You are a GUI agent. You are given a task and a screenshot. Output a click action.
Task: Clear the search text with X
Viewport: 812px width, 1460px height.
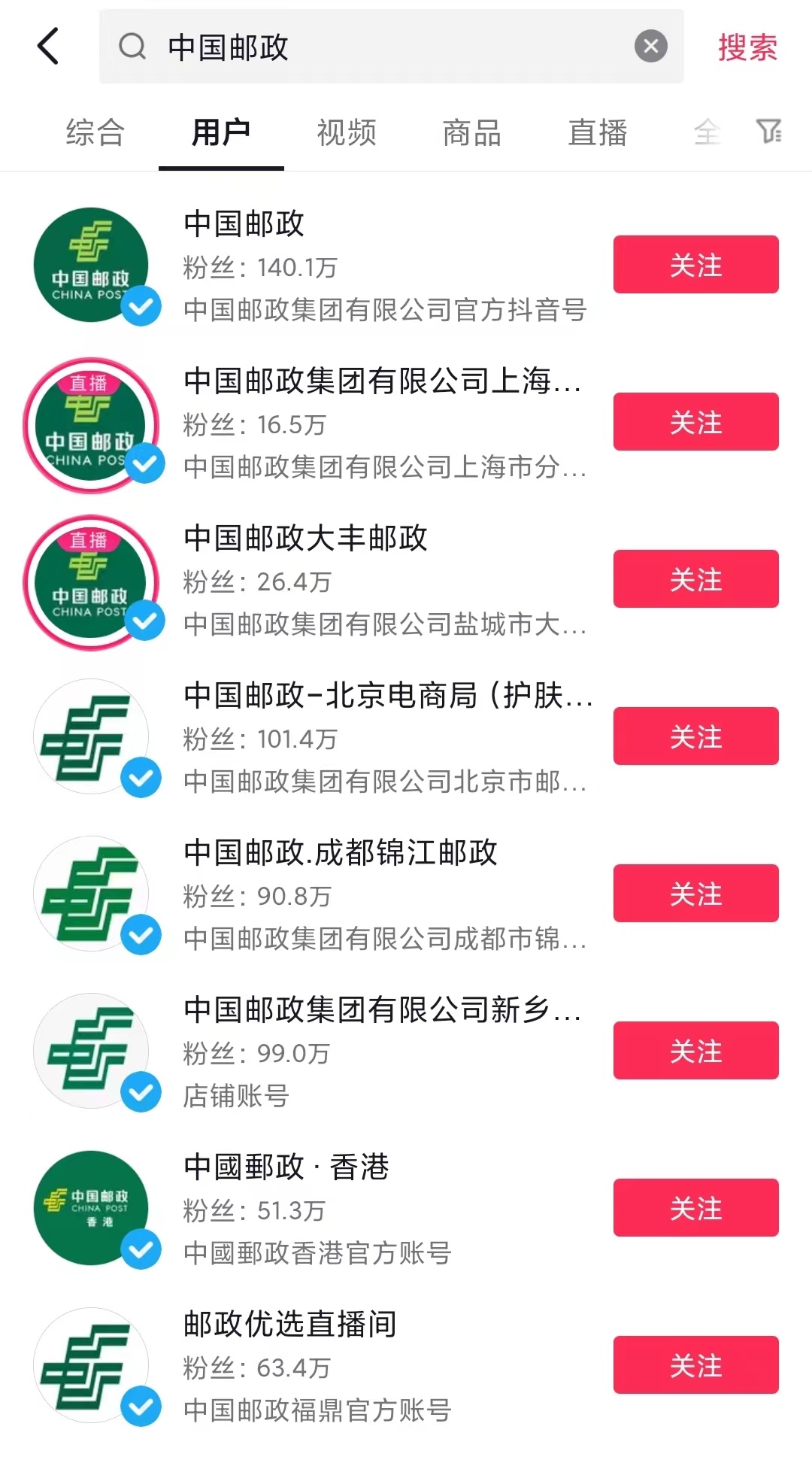651,47
